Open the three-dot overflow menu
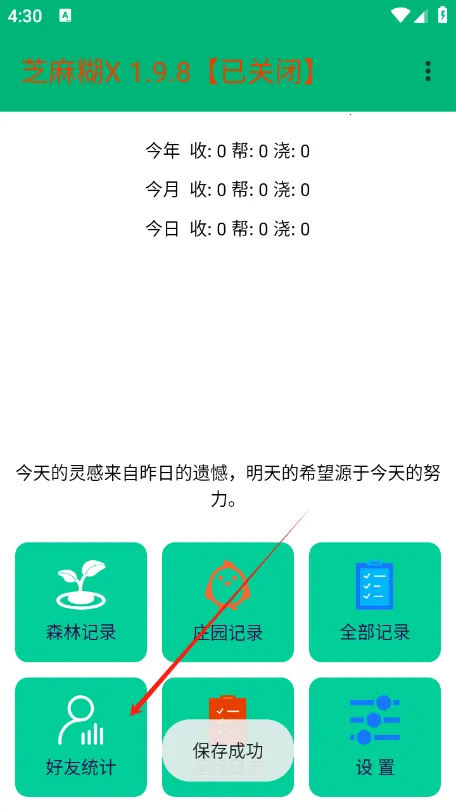This screenshot has height=812, width=456. click(428, 71)
